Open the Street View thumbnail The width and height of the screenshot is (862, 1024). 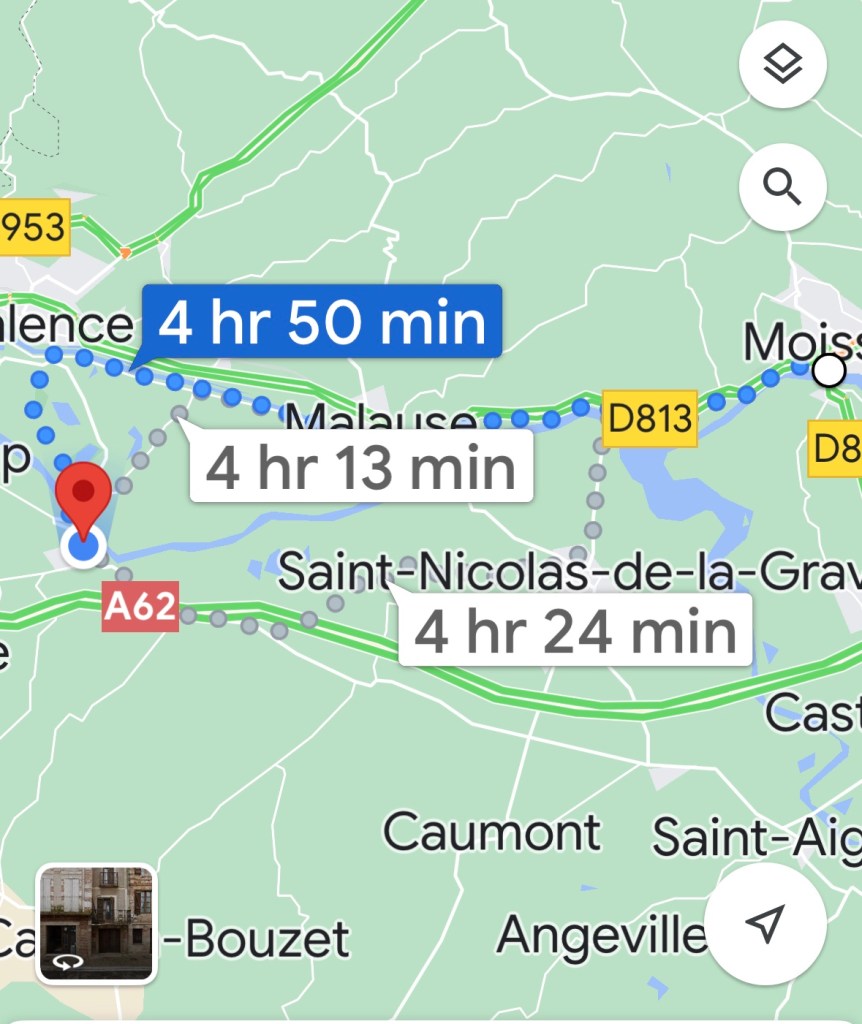tap(96, 923)
